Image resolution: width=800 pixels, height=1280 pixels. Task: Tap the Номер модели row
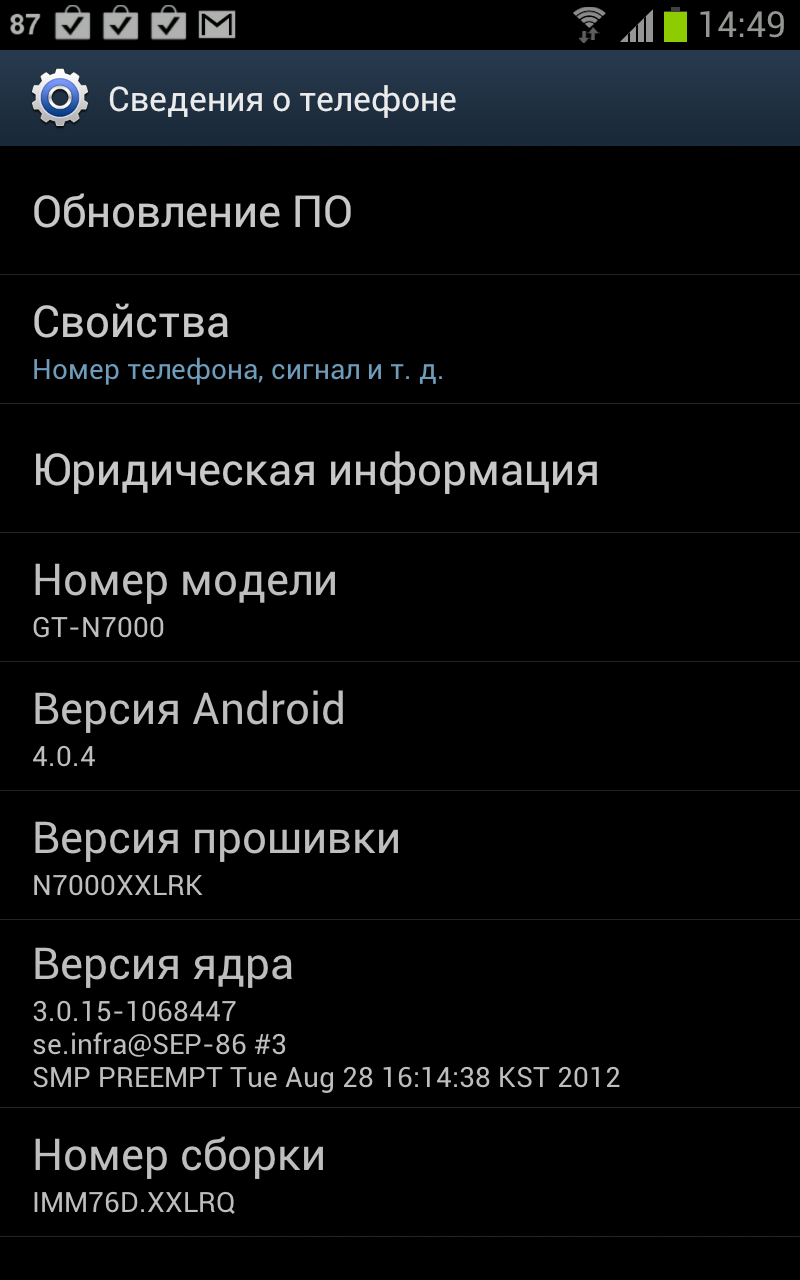[400, 598]
